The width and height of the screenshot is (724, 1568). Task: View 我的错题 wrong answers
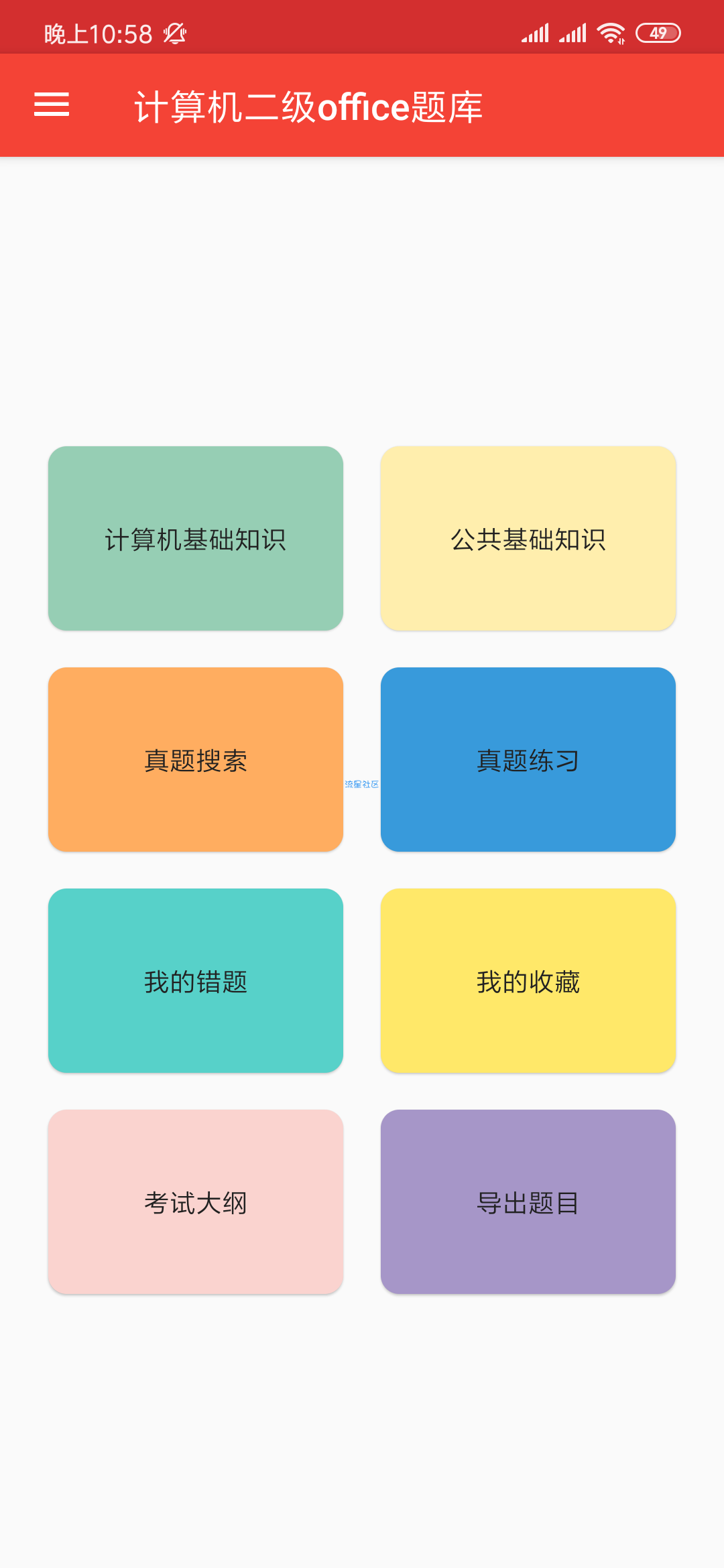196,981
